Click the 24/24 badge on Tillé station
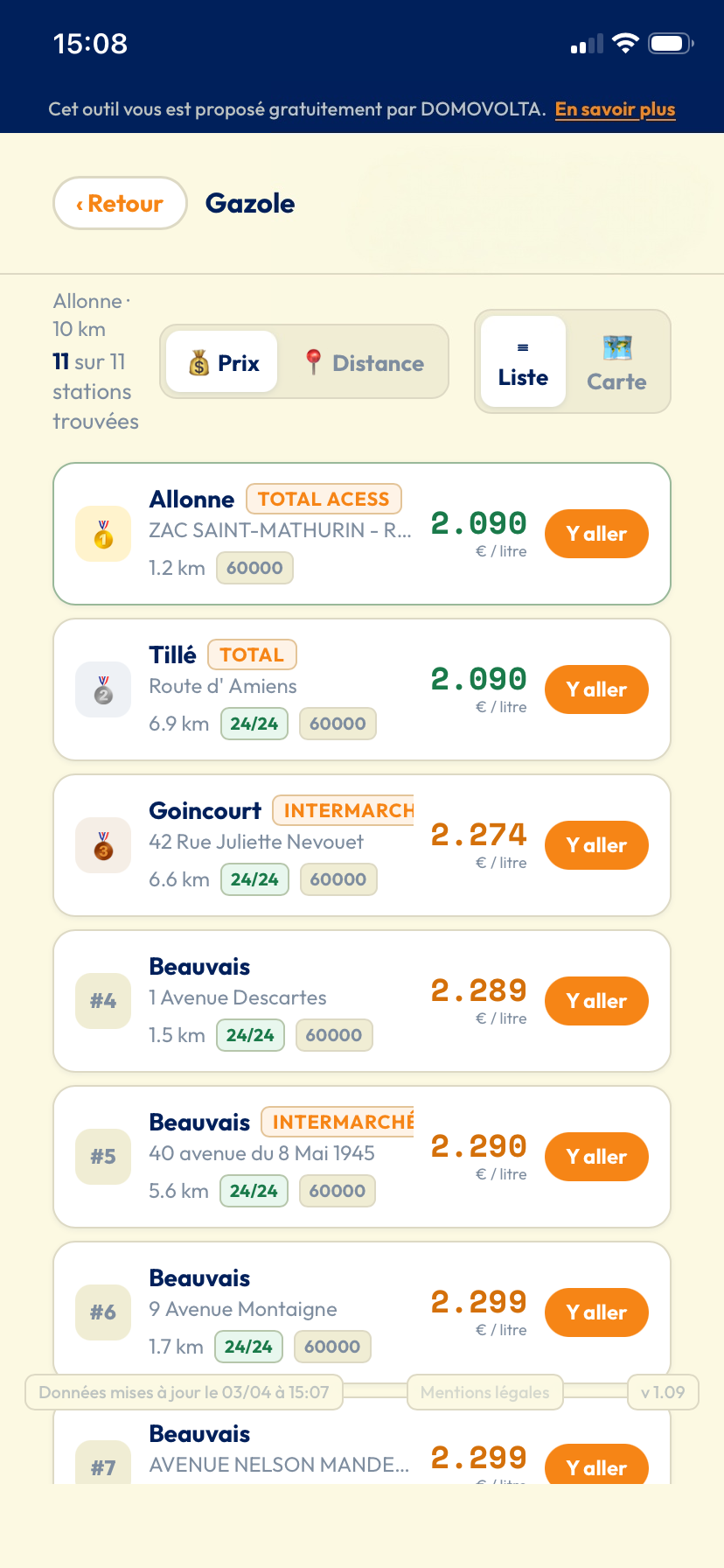724x1568 pixels. [x=254, y=724]
